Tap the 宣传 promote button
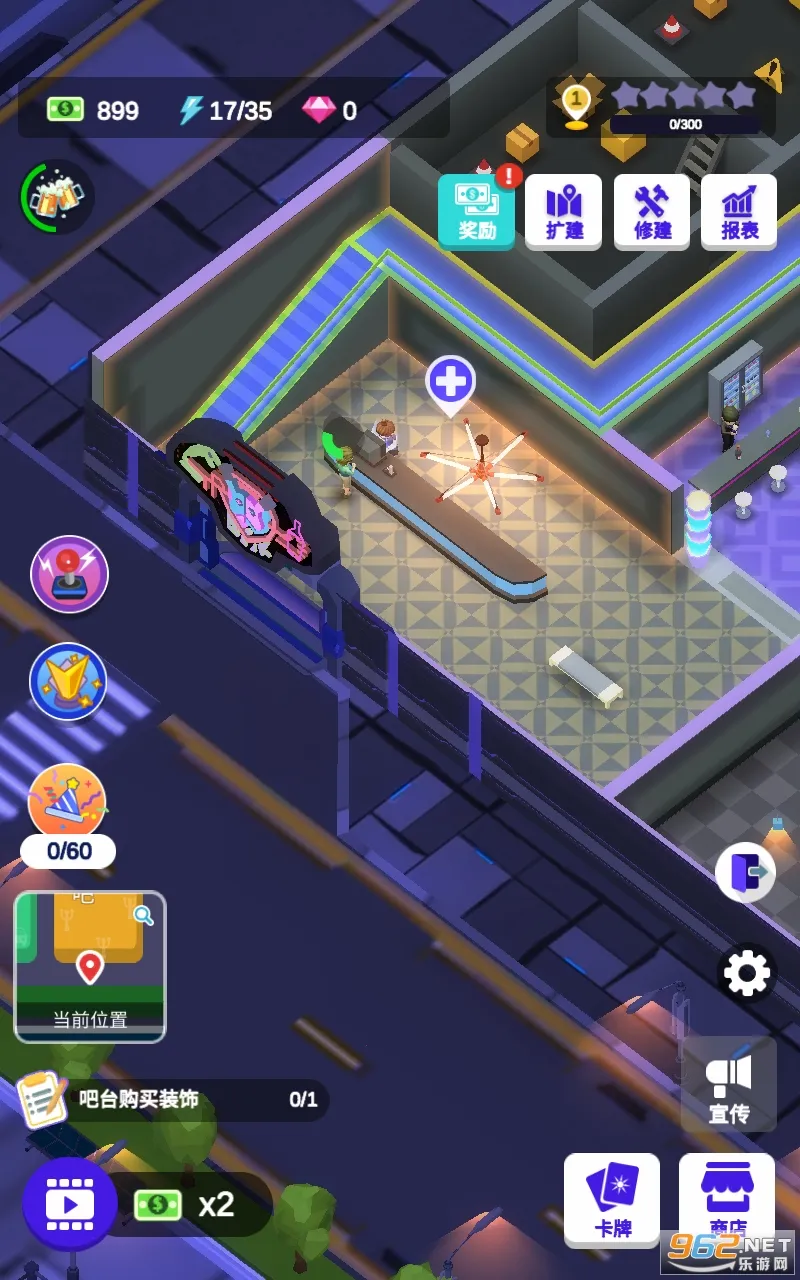800x1280 pixels. tap(729, 1085)
